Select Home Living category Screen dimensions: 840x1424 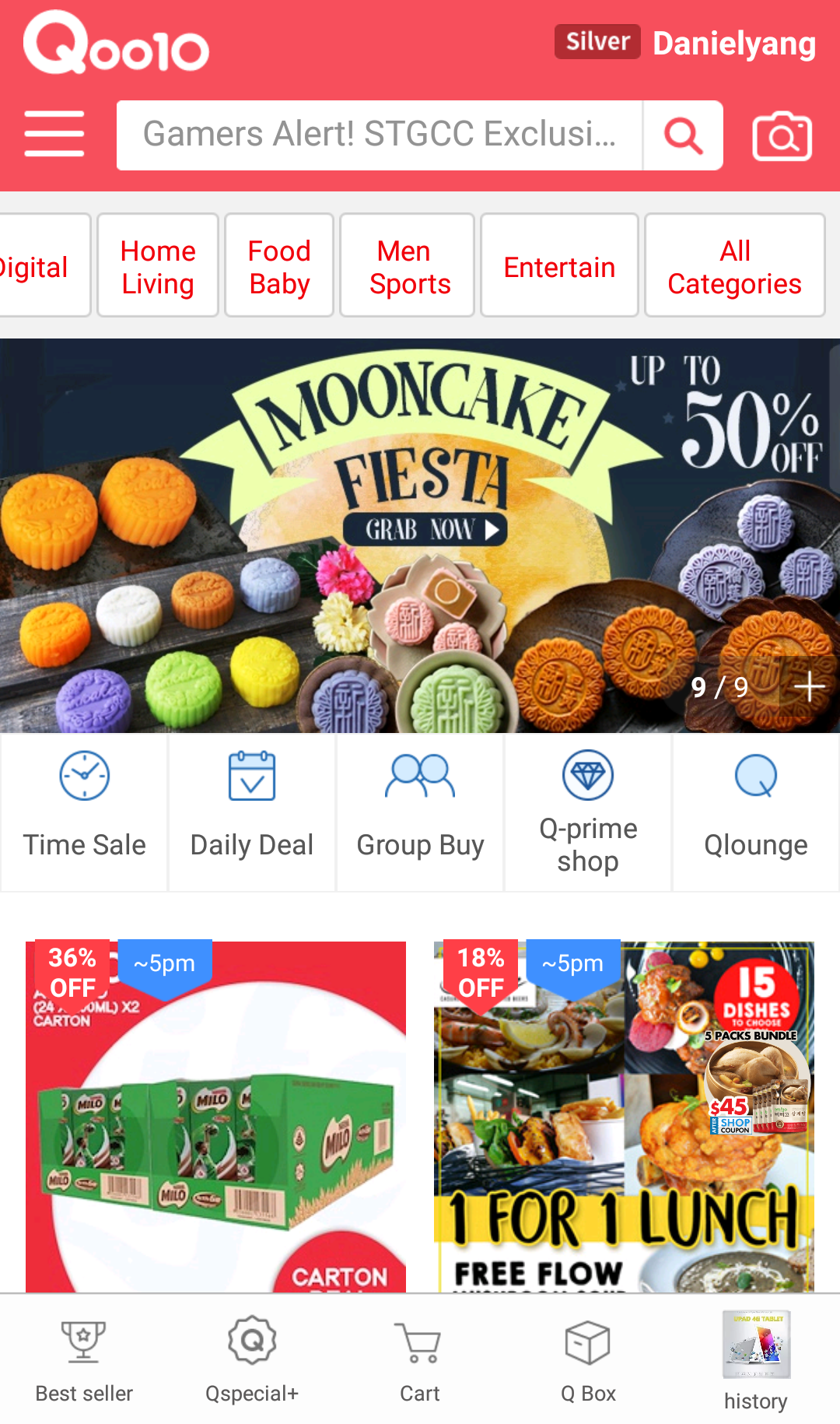tap(158, 266)
